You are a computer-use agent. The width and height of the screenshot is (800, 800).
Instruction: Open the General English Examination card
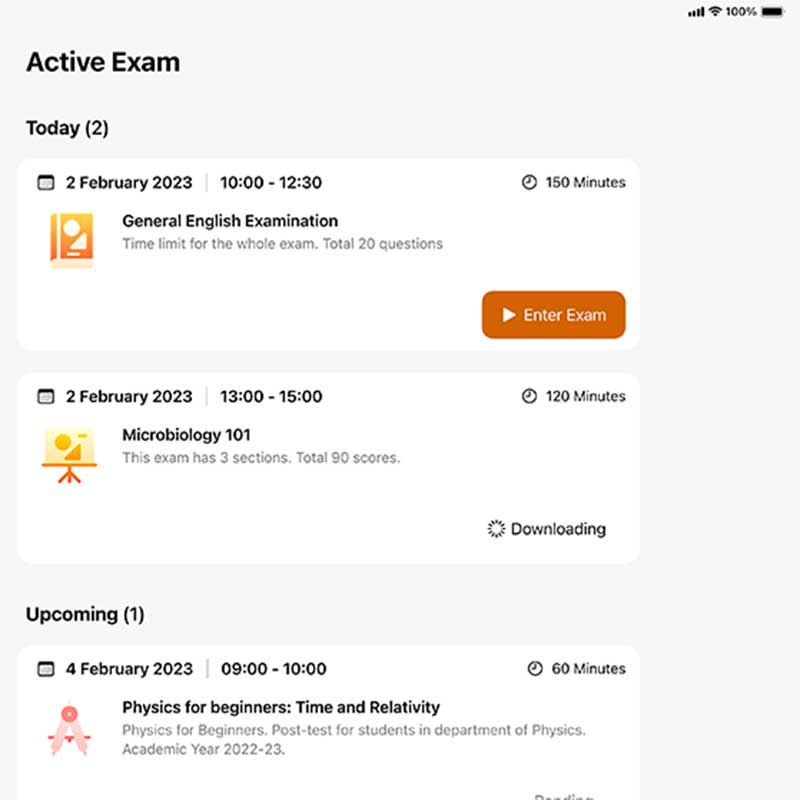tap(230, 221)
